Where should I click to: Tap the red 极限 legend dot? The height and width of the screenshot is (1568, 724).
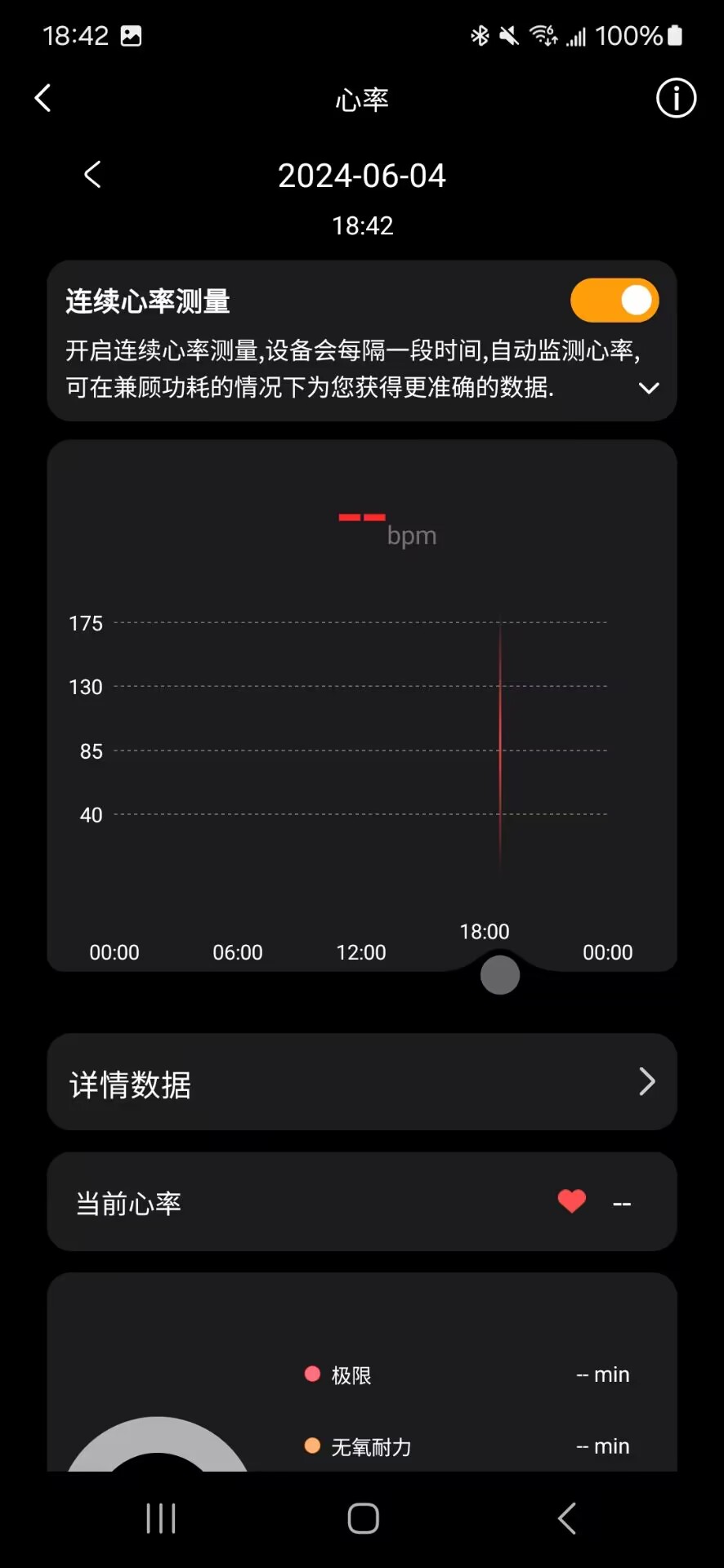(x=312, y=1374)
